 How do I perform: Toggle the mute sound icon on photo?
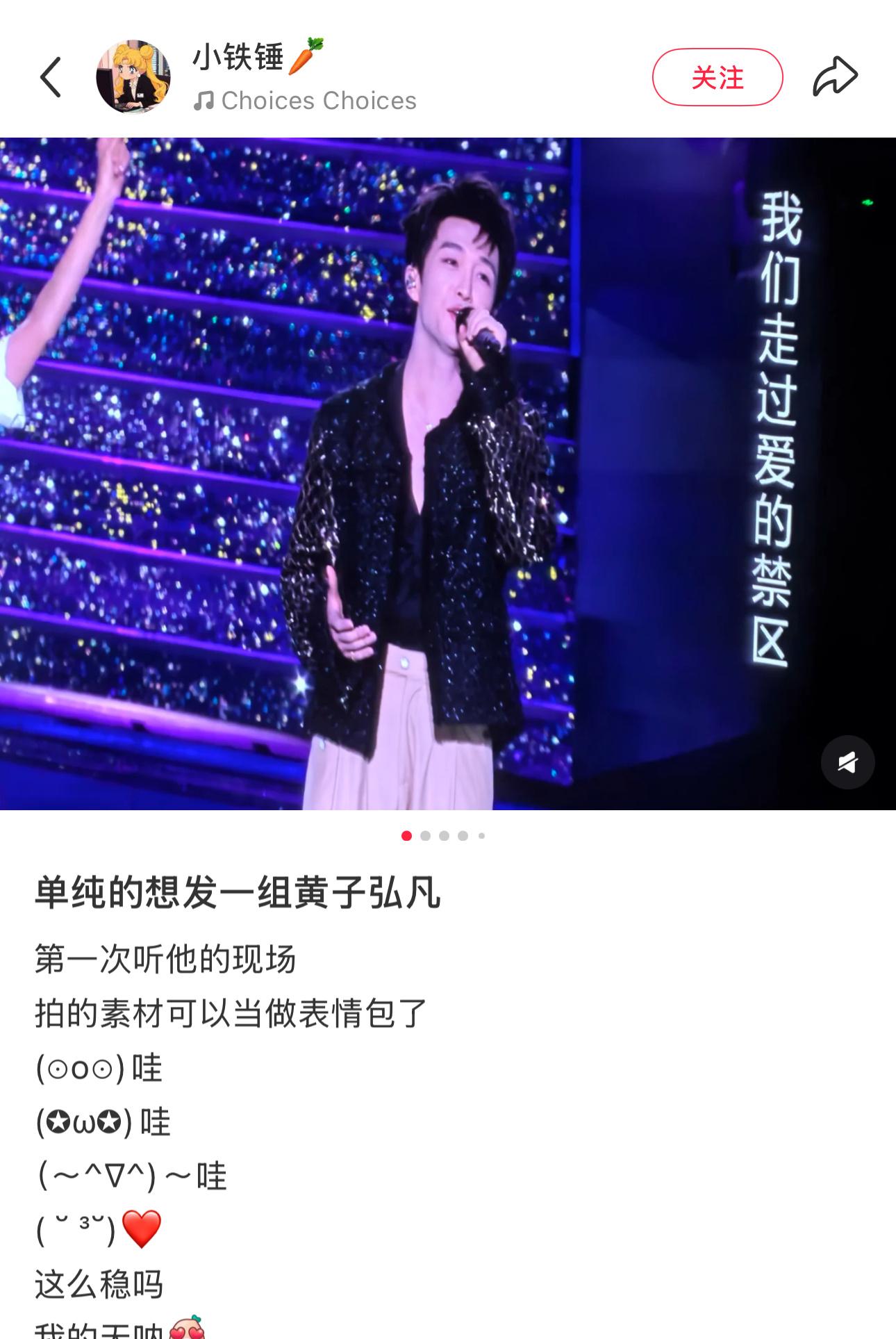[847, 762]
